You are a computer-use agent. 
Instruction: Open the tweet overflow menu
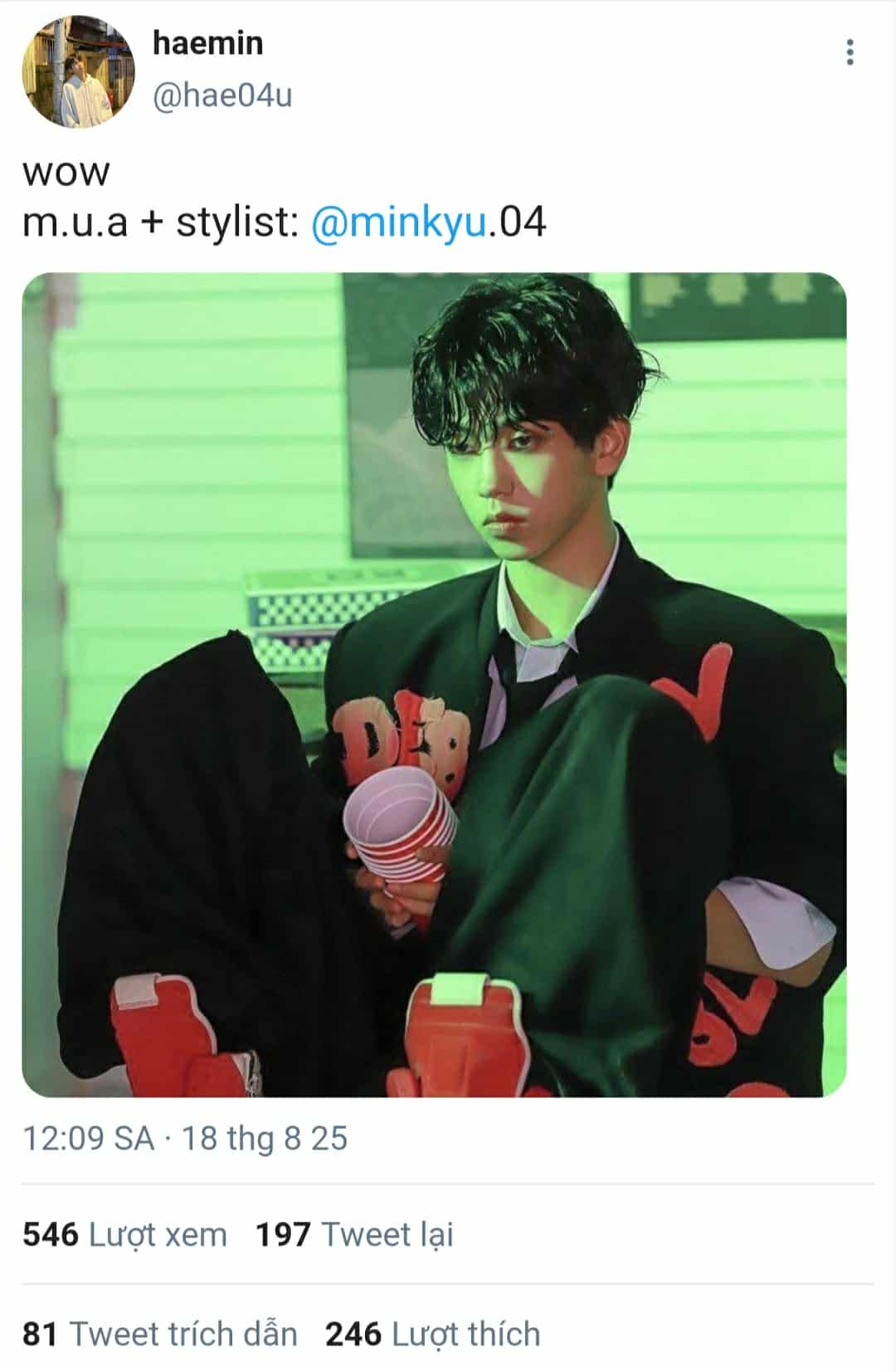click(x=850, y=52)
